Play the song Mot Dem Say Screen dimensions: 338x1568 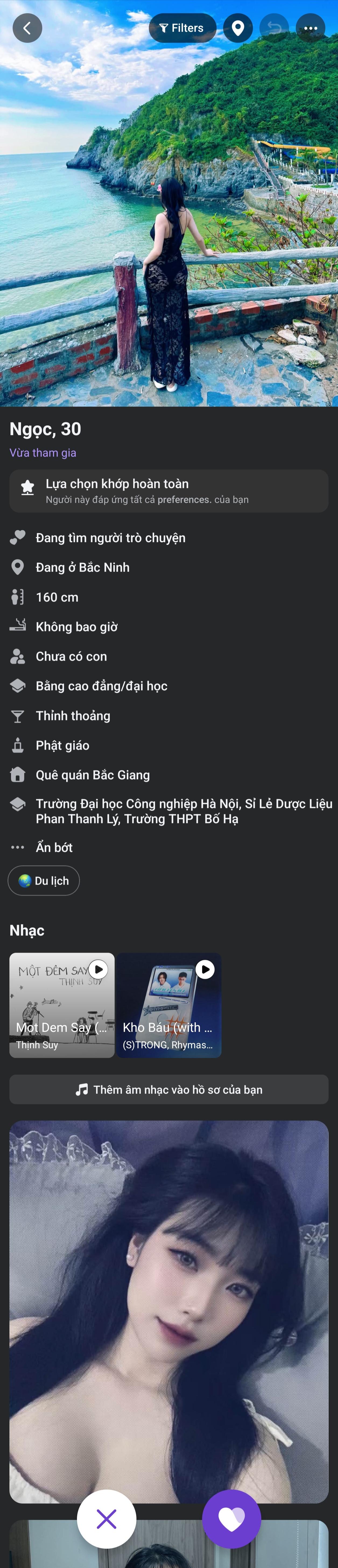(98, 969)
